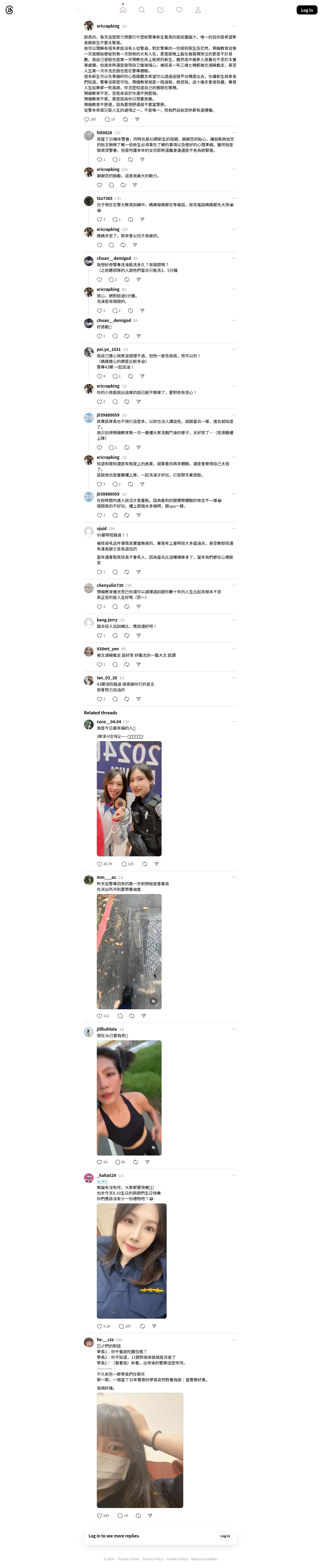The width and height of the screenshot is (321, 1568).
Task: Open the profile tab icon
Action: (x=198, y=10)
